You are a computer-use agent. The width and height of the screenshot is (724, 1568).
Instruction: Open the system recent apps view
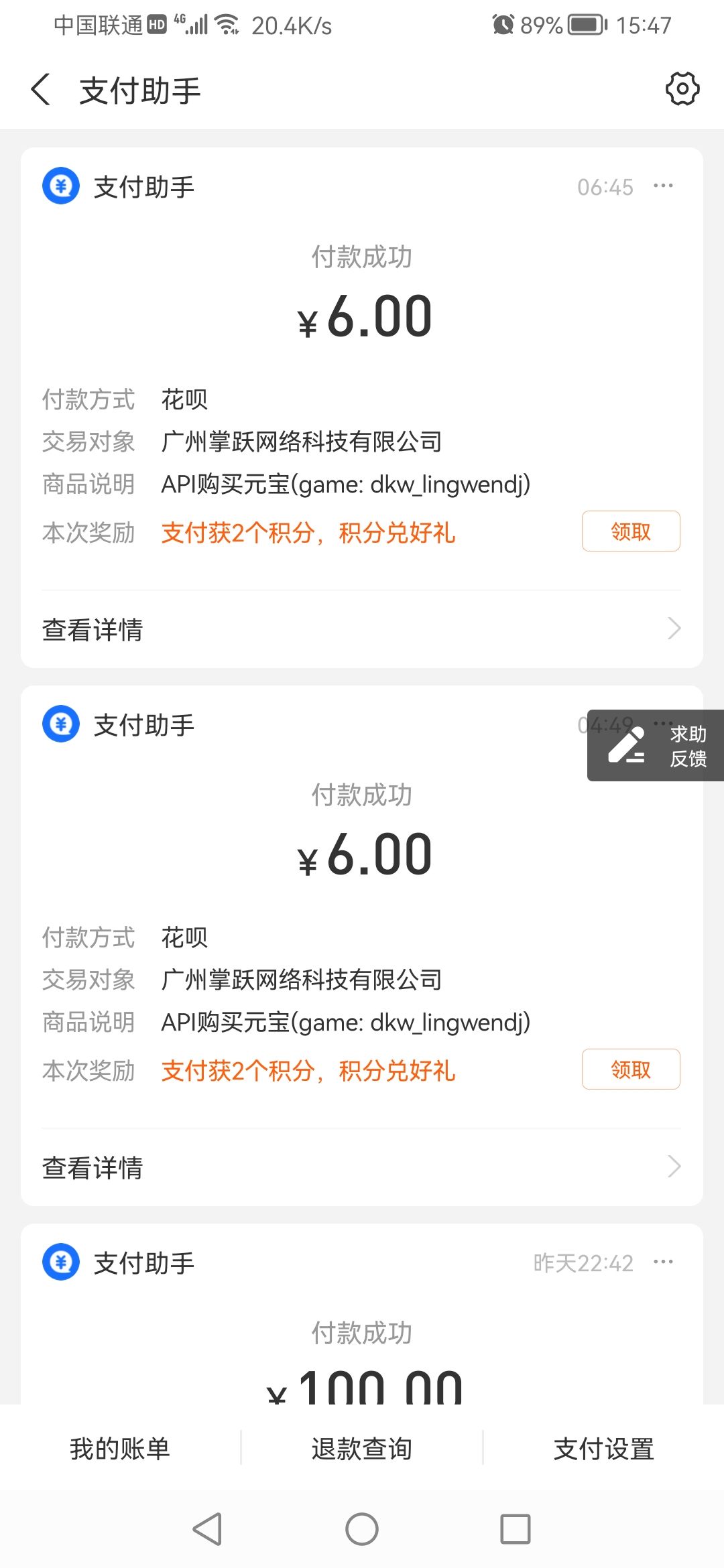pyautogui.click(x=515, y=1529)
